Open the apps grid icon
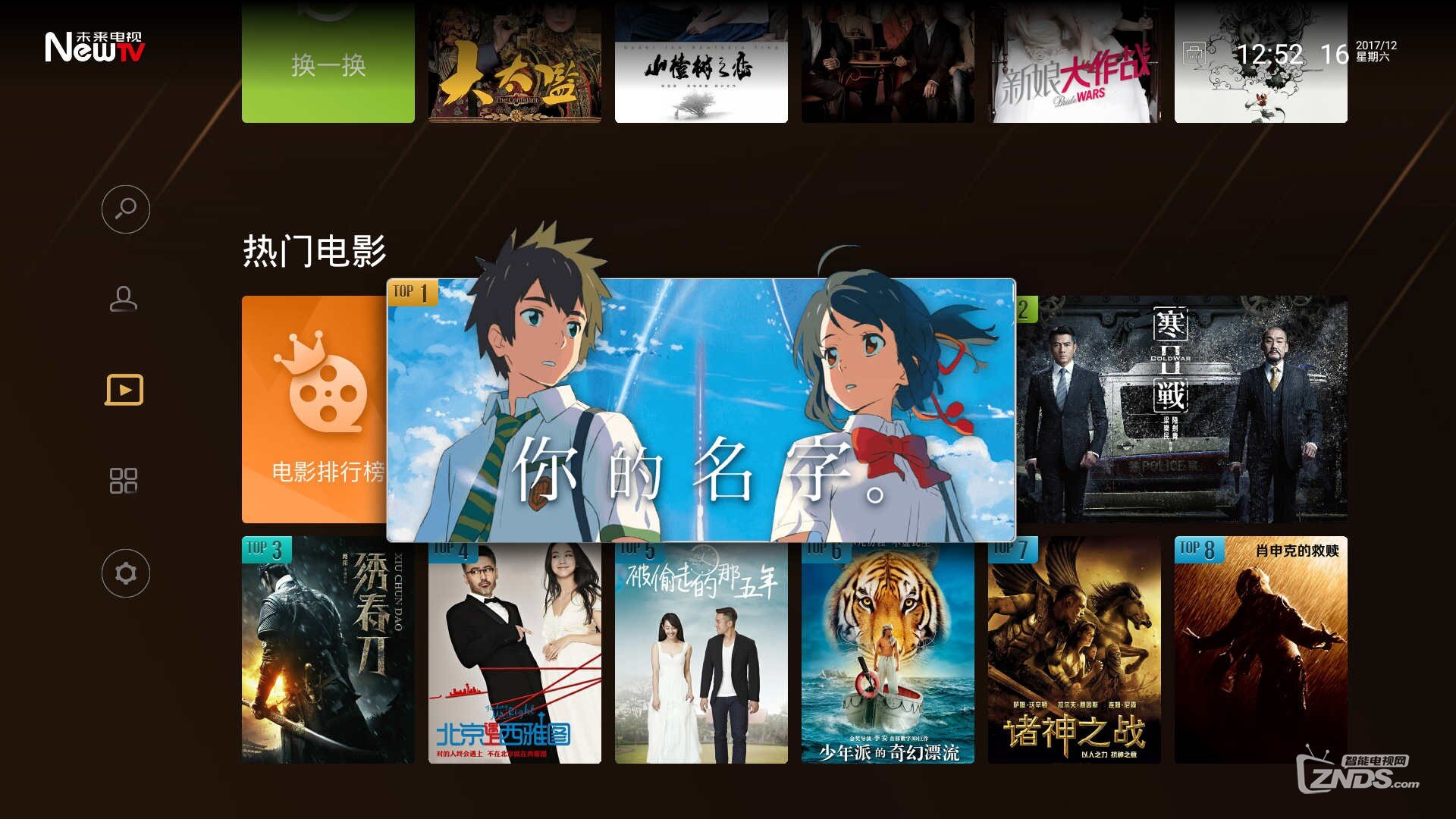1456x819 pixels. pyautogui.click(x=124, y=481)
